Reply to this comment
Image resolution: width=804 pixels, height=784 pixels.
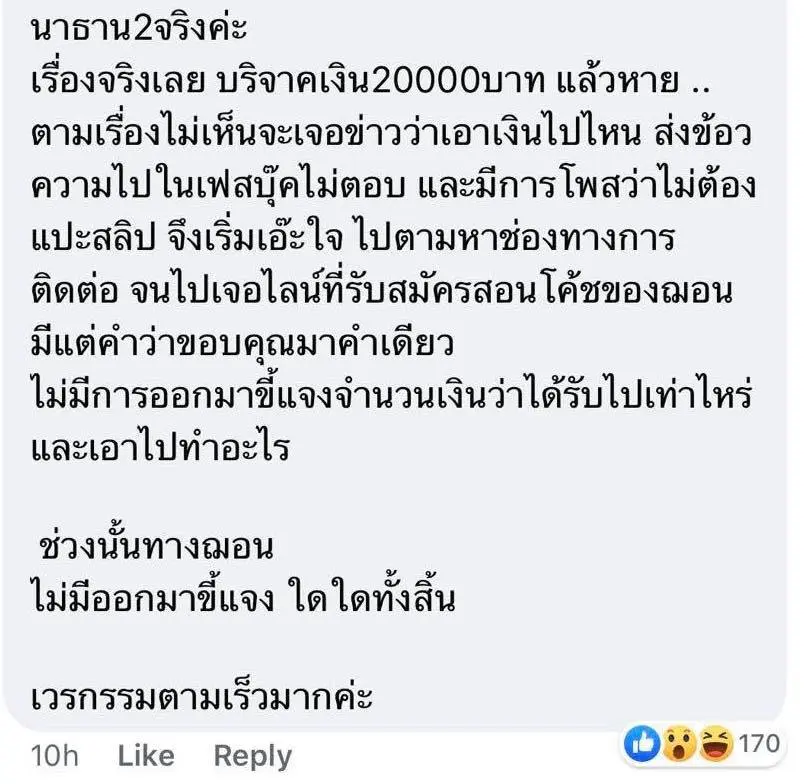coord(253,756)
